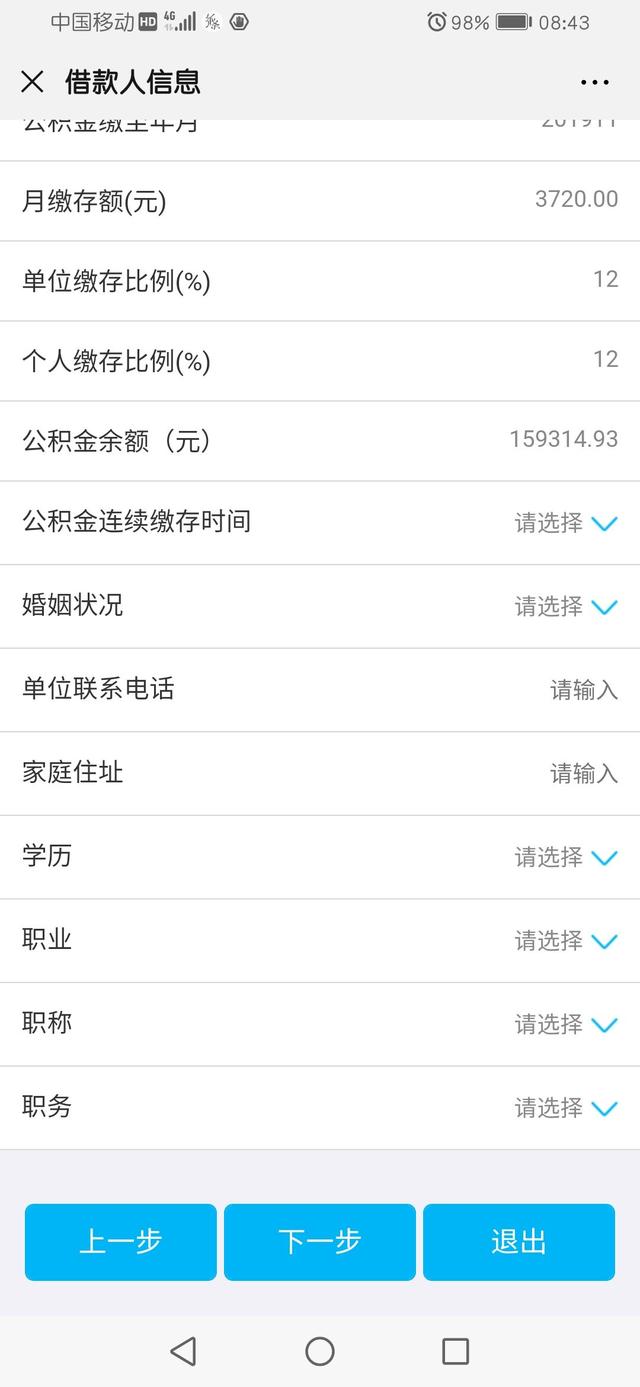
Task: Tap the 退出 button
Action: coord(519,1242)
